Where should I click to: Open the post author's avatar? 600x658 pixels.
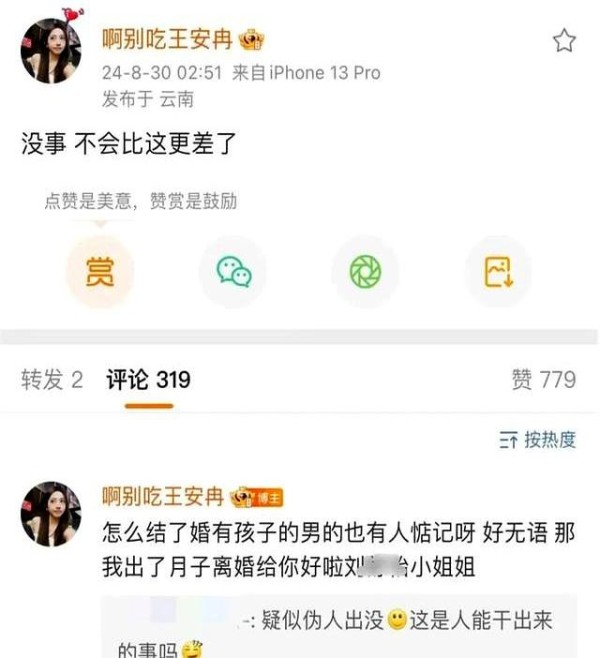(51, 50)
